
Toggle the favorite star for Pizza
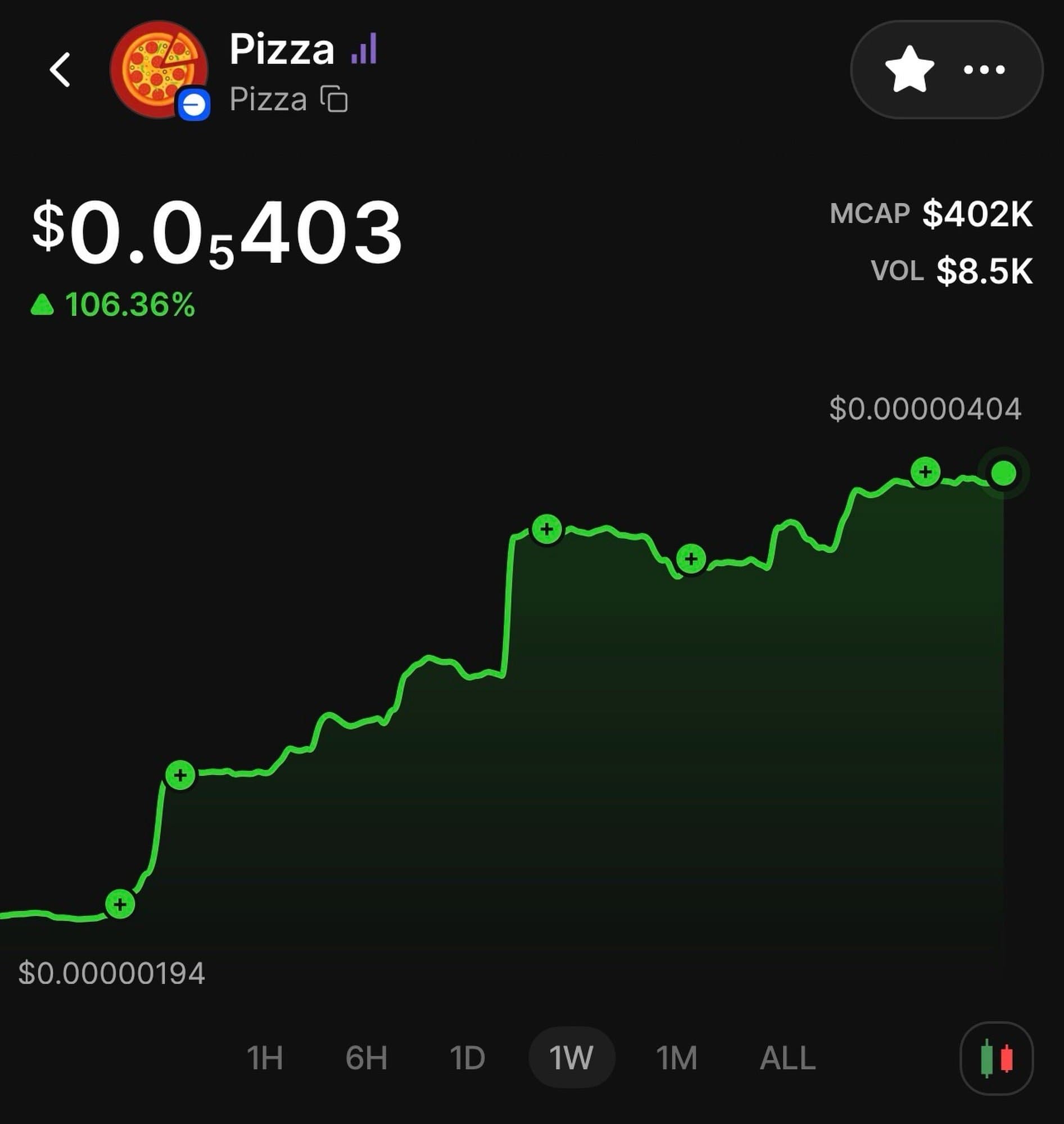tap(909, 70)
